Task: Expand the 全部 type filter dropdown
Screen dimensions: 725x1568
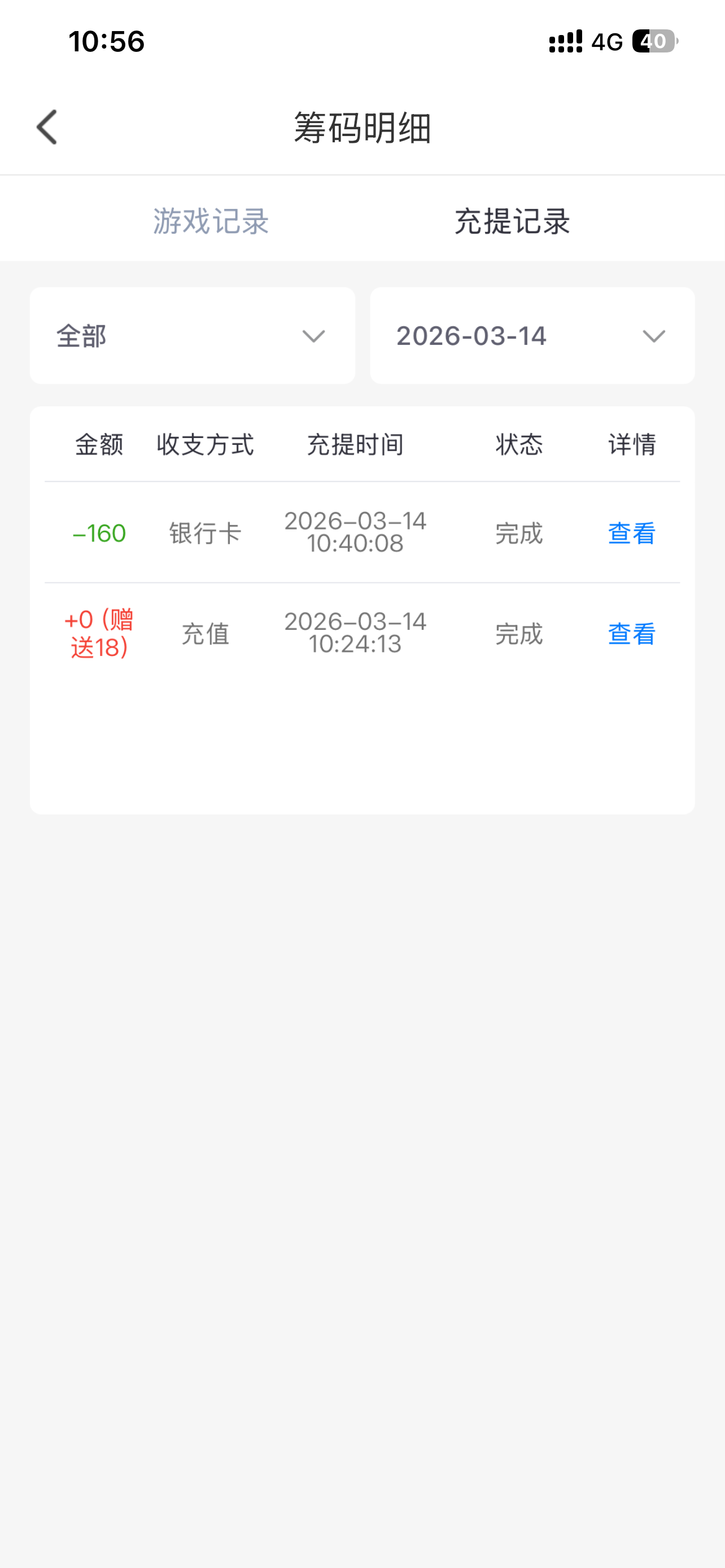Action: [x=192, y=336]
